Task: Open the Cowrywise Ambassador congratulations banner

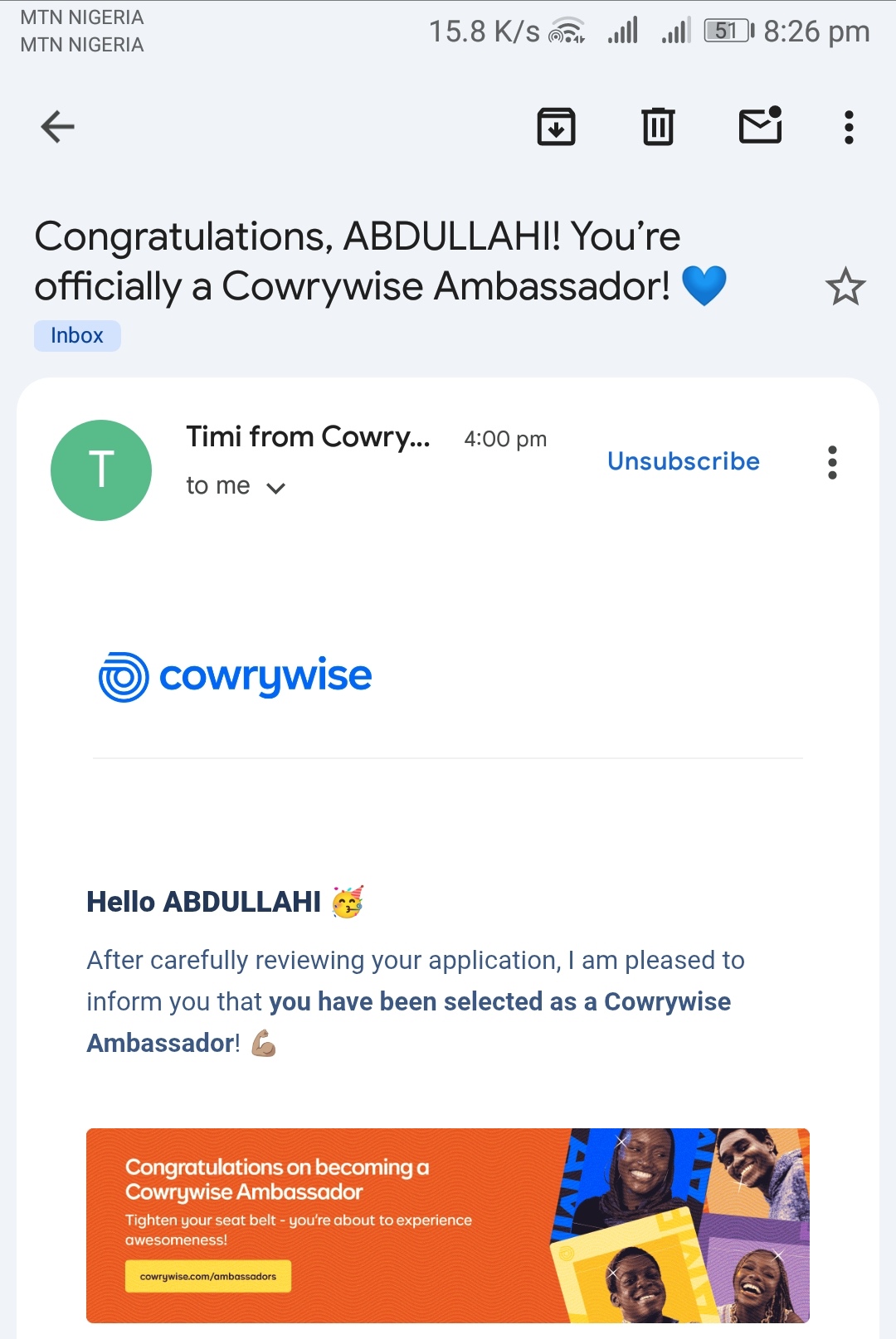Action: pyautogui.click(x=448, y=1225)
